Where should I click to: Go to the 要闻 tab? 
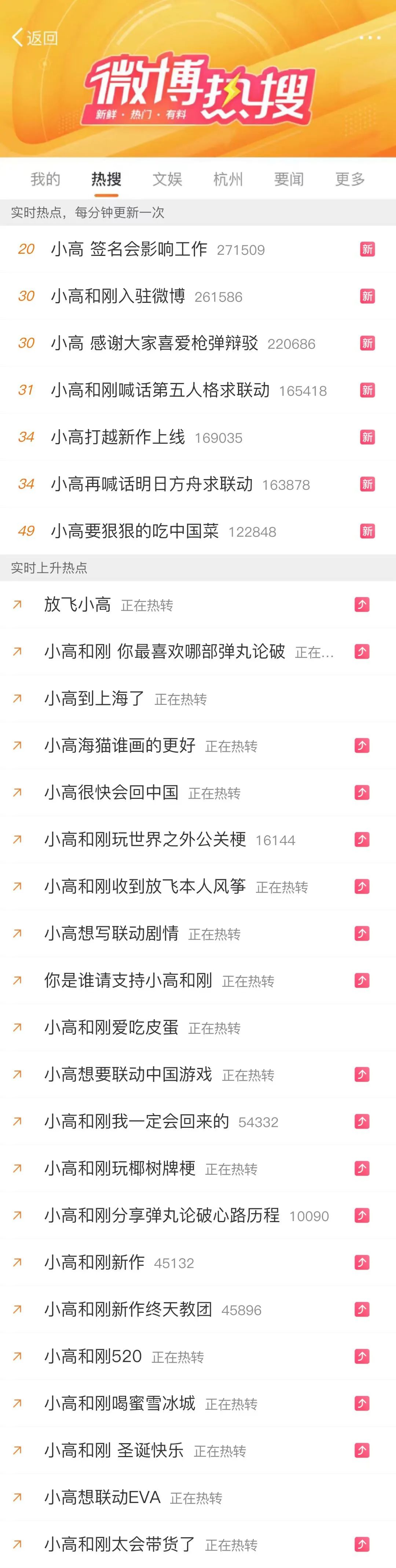coord(289,179)
